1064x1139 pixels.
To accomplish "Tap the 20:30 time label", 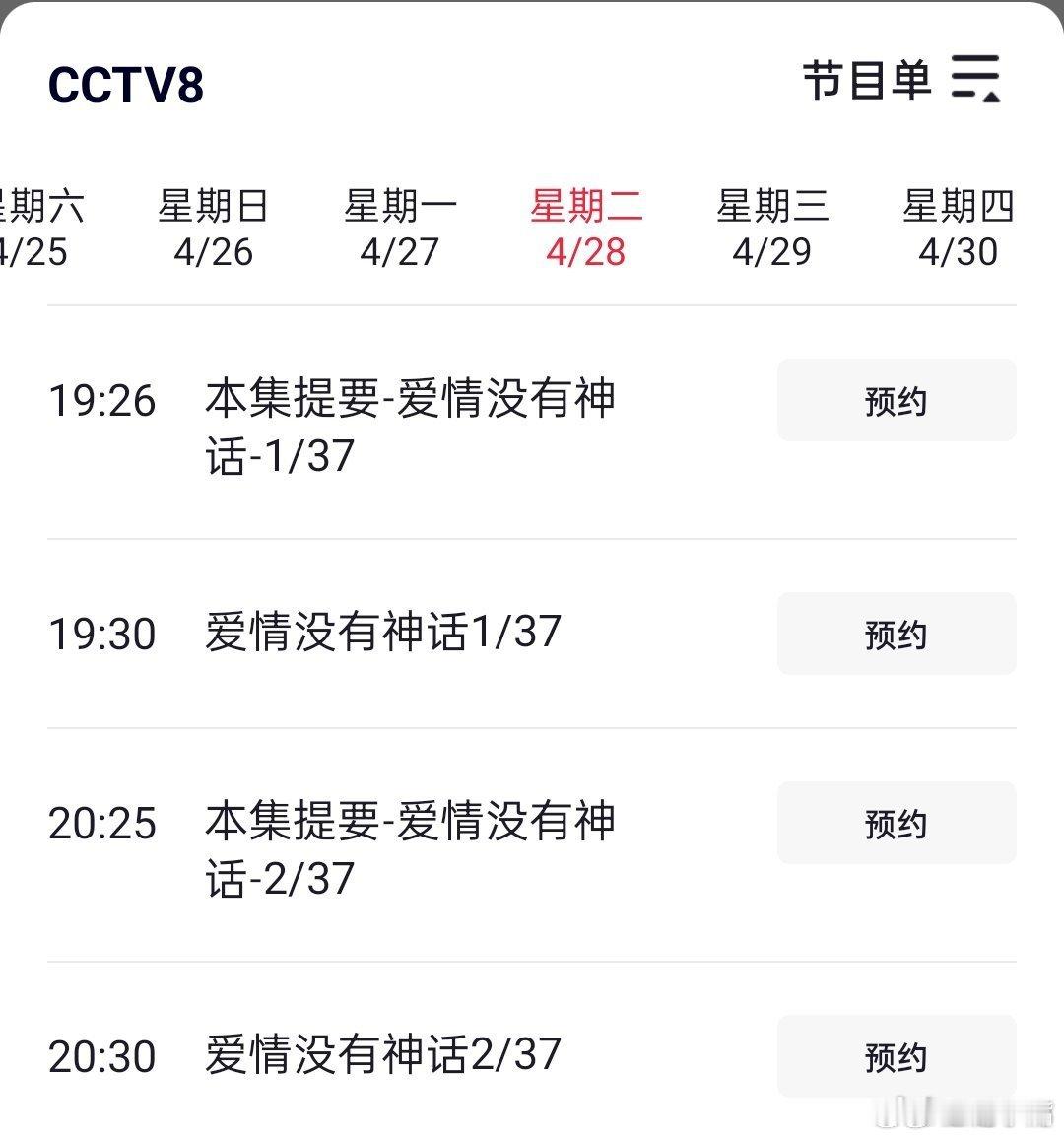I will [x=103, y=1056].
